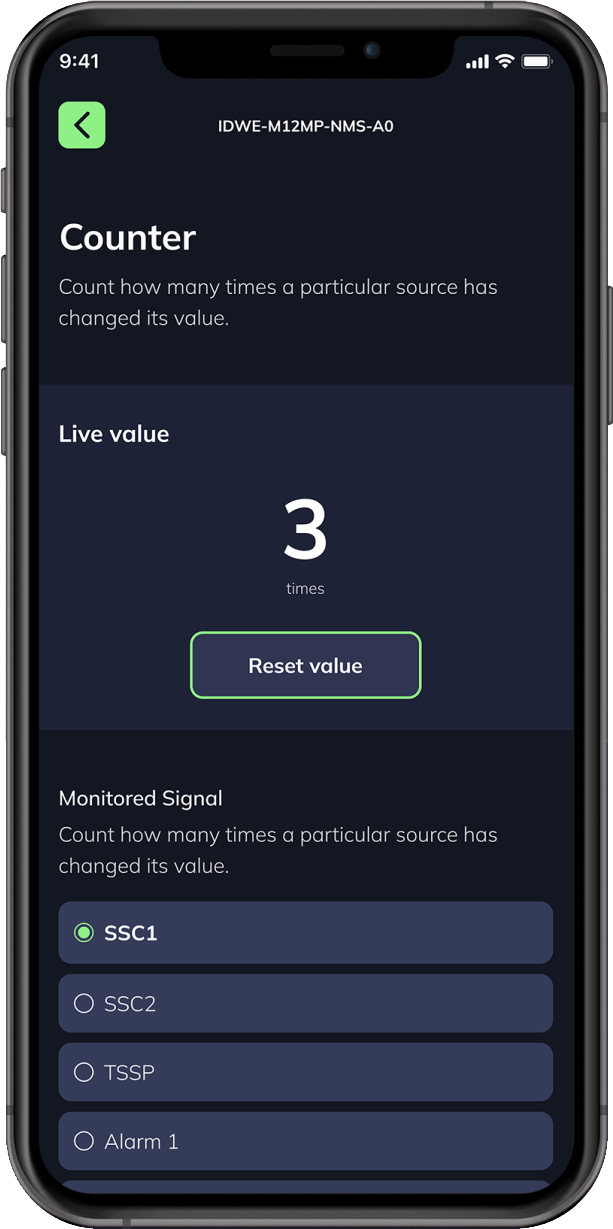613x1229 pixels.
Task: Choose the SSC2 signal option
Action: pyautogui.click(x=306, y=1003)
